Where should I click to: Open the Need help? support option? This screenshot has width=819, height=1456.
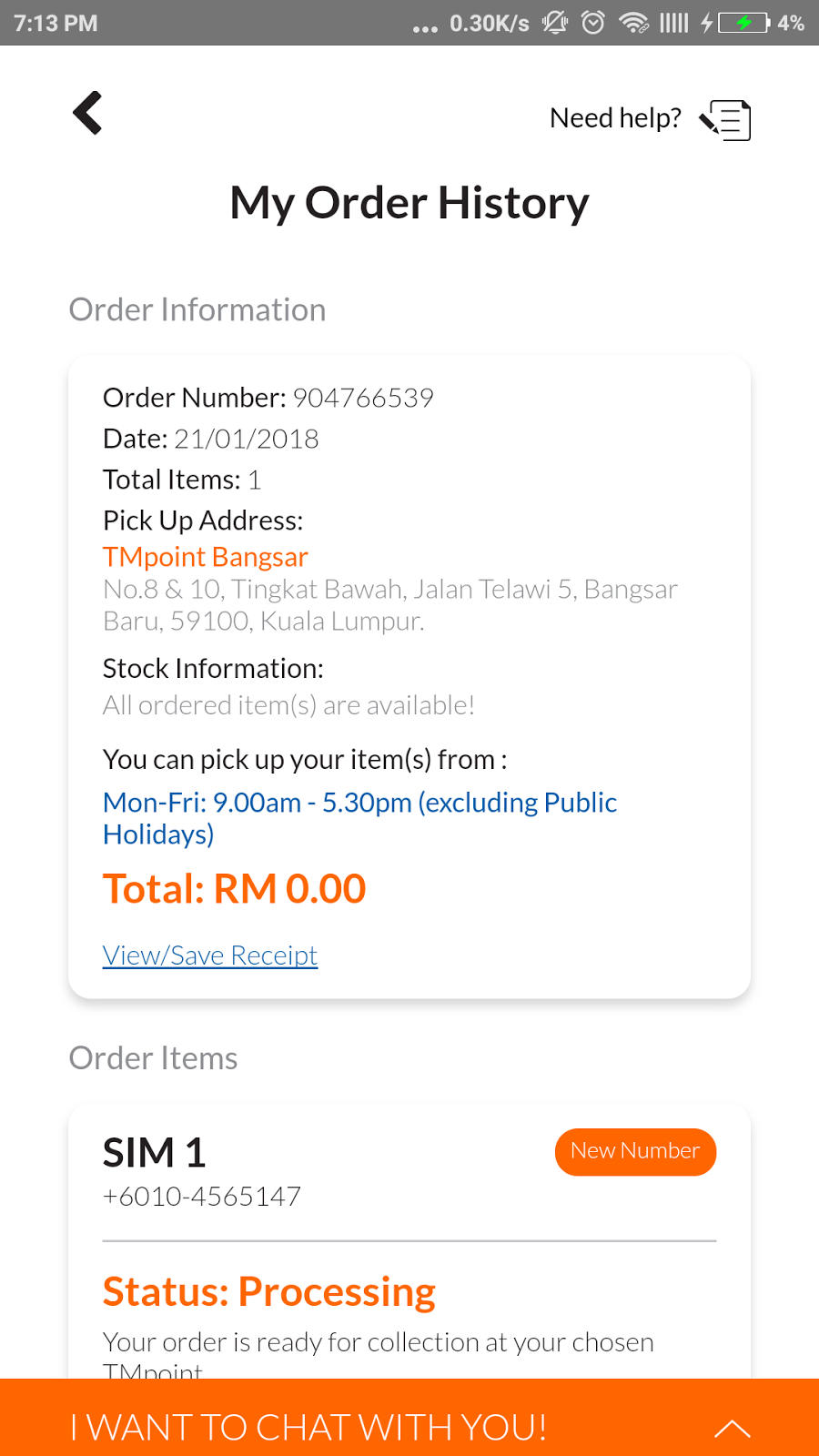(x=650, y=119)
